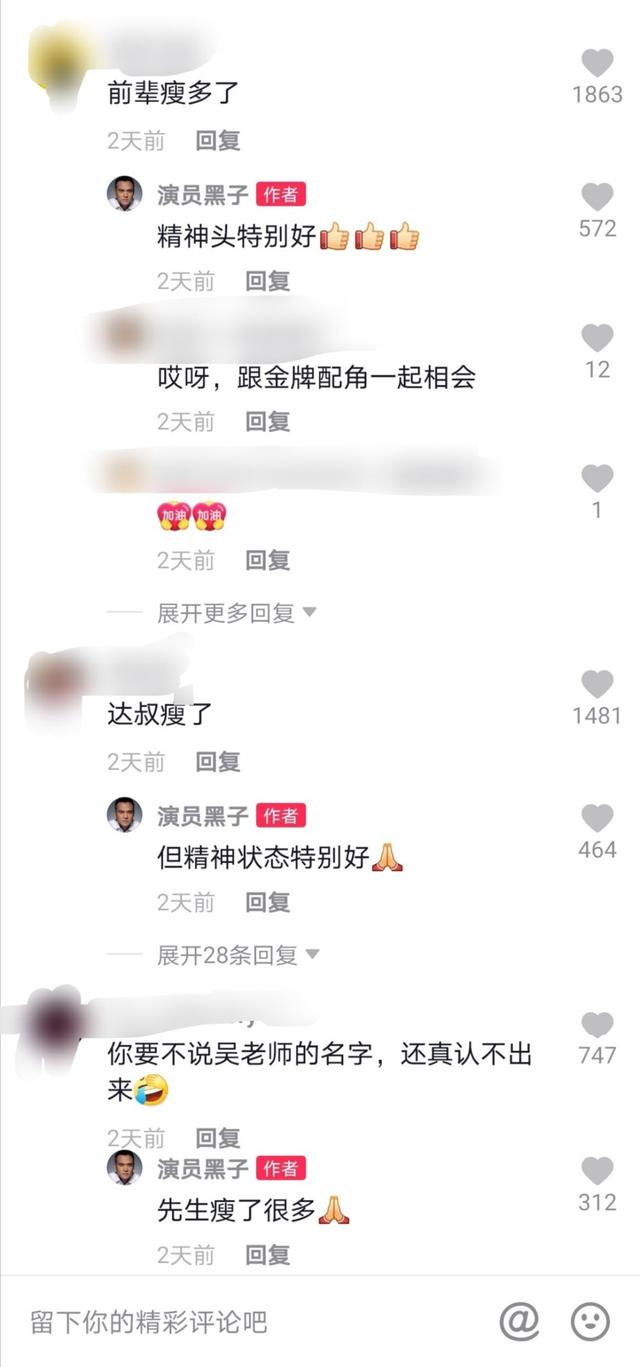Open 演员黑子 profile from 精神头特别好 reply
This screenshot has height=1367, width=640.
tap(125, 193)
